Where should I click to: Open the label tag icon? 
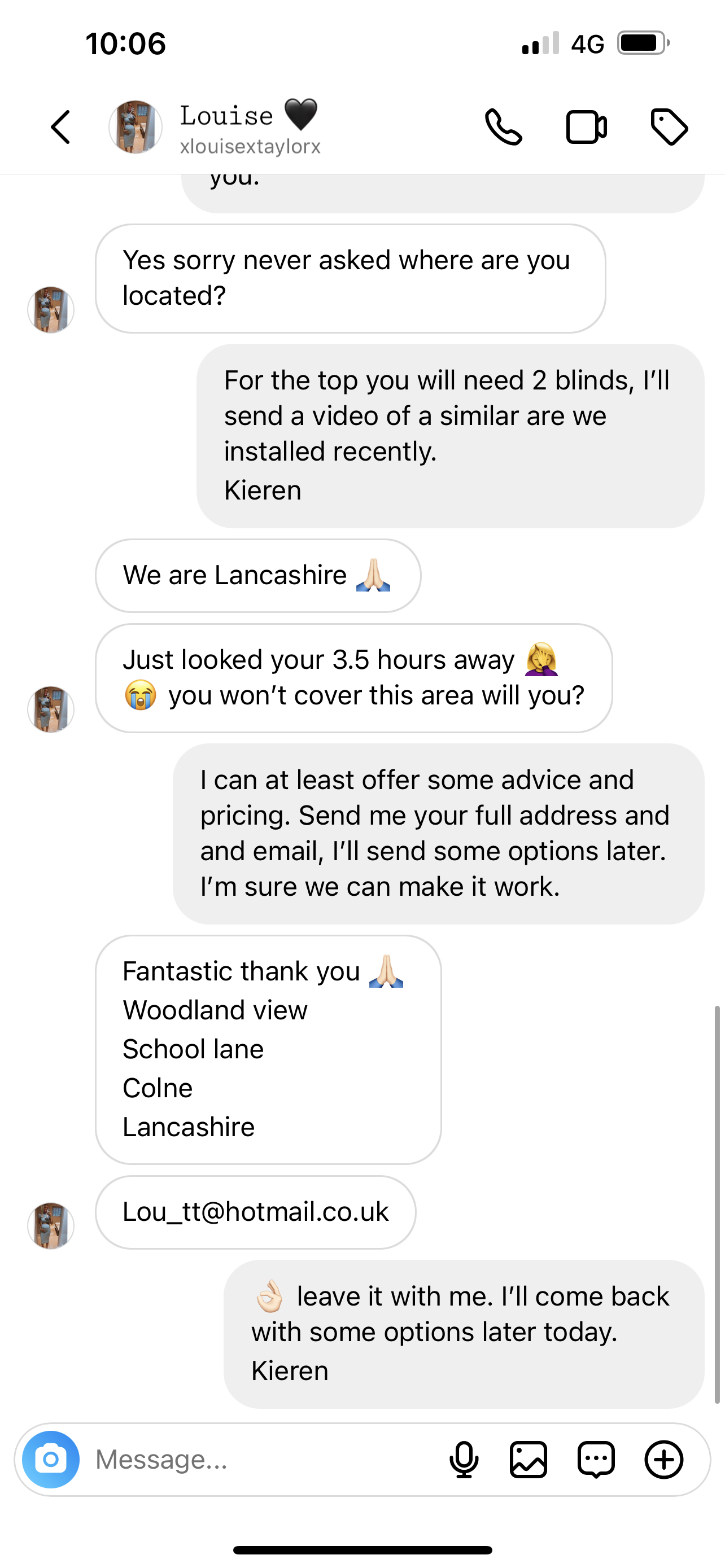click(669, 127)
